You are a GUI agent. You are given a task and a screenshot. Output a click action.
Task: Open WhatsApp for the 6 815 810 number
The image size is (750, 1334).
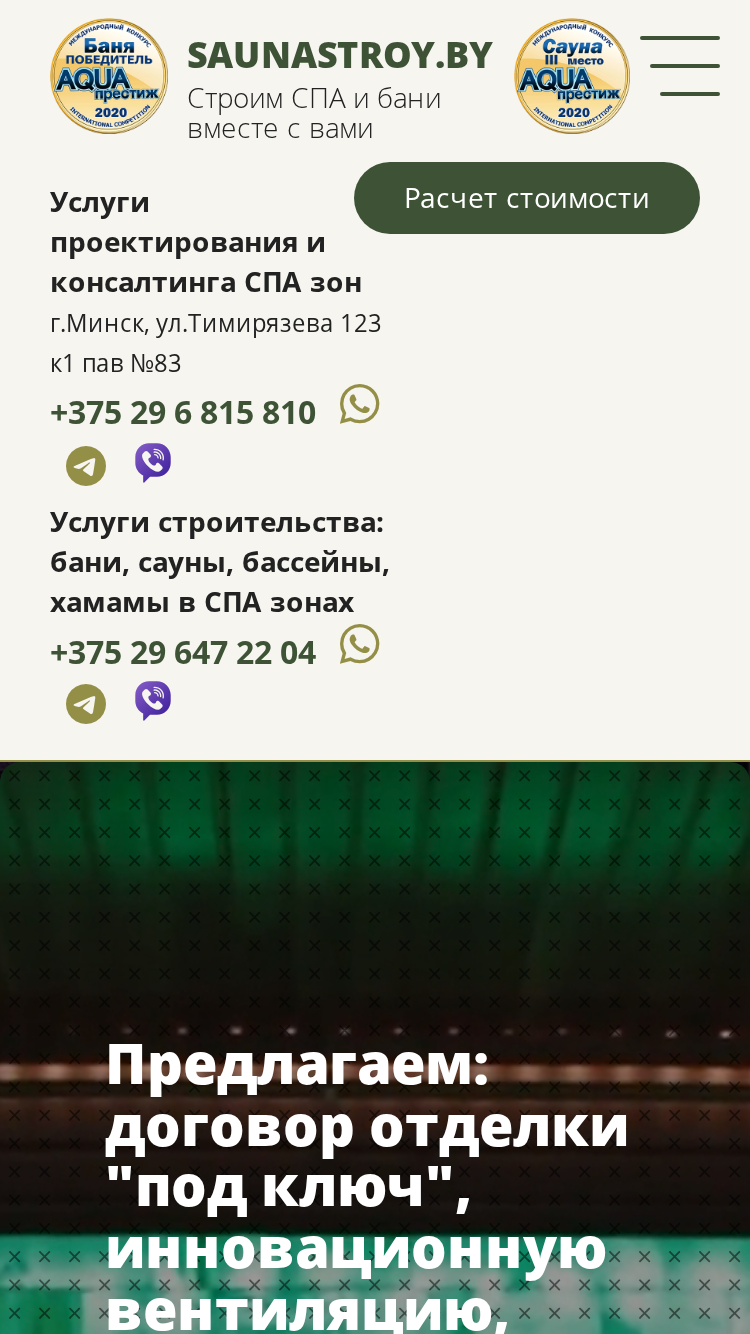point(360,405)
